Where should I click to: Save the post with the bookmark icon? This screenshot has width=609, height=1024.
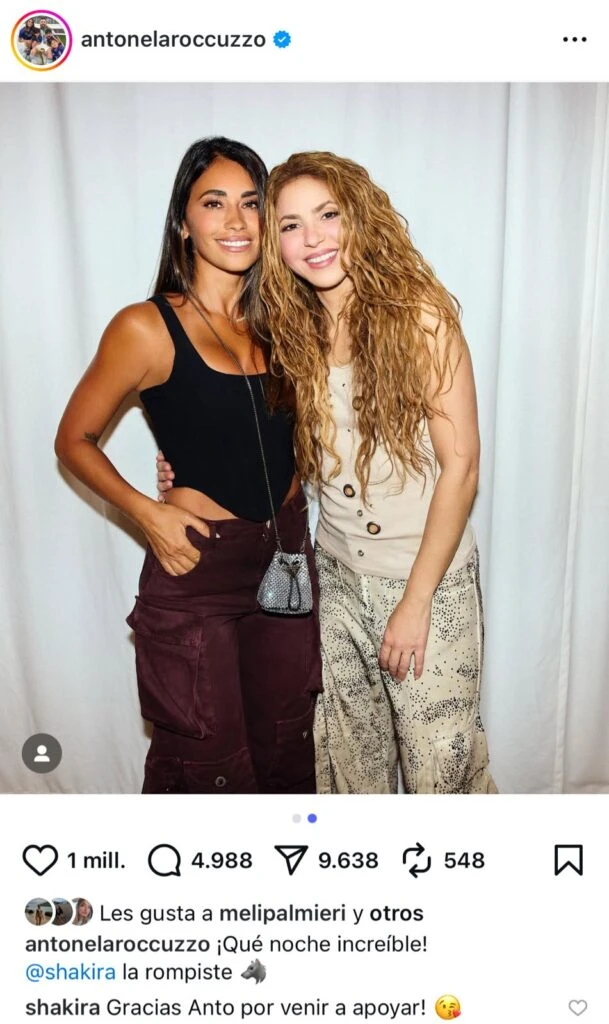click(x=568, y=860)
